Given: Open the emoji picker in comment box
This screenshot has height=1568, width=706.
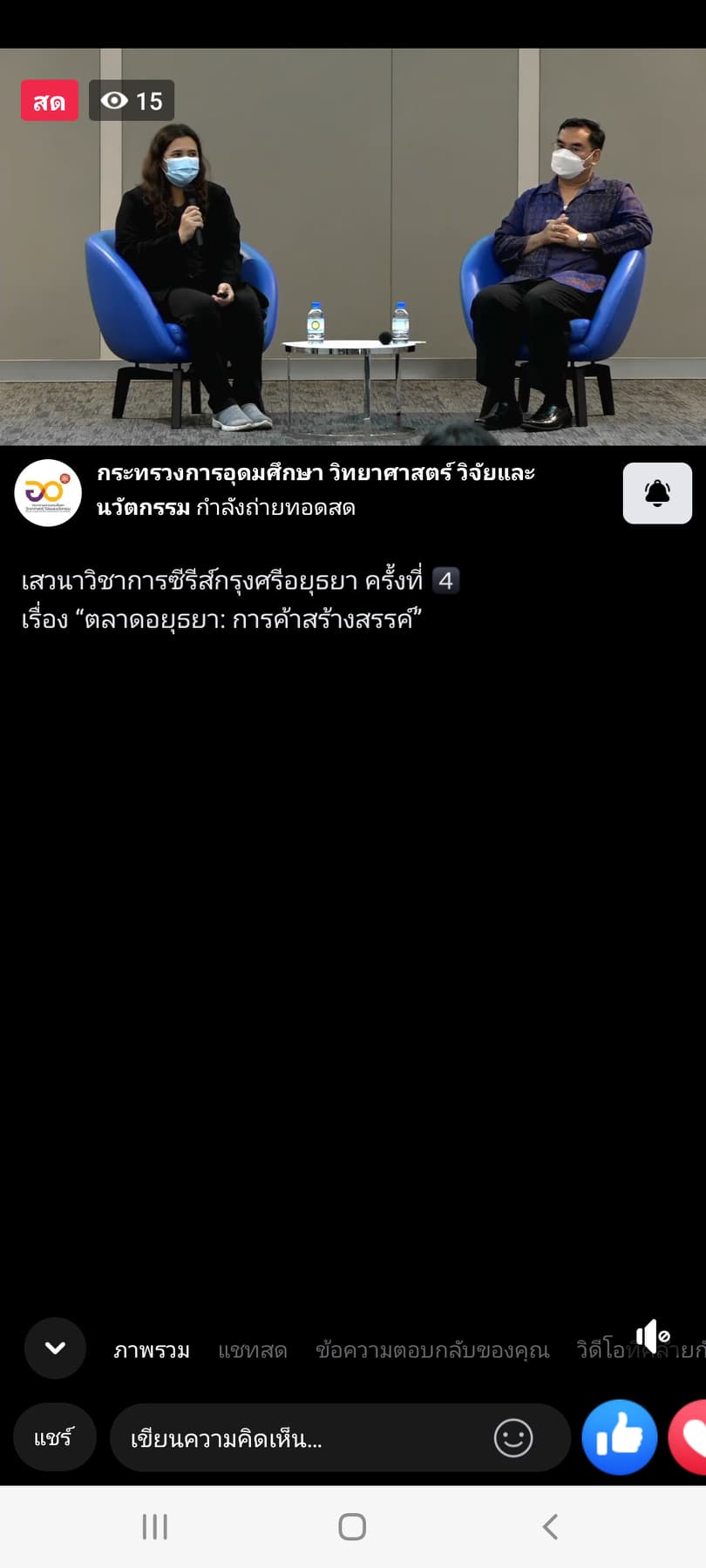Looking at the screenshot, I should tap(513, 1437).
